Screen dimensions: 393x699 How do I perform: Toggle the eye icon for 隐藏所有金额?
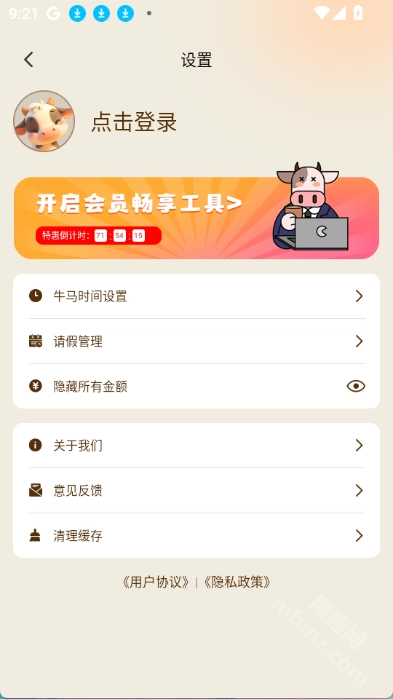point(356,386)
